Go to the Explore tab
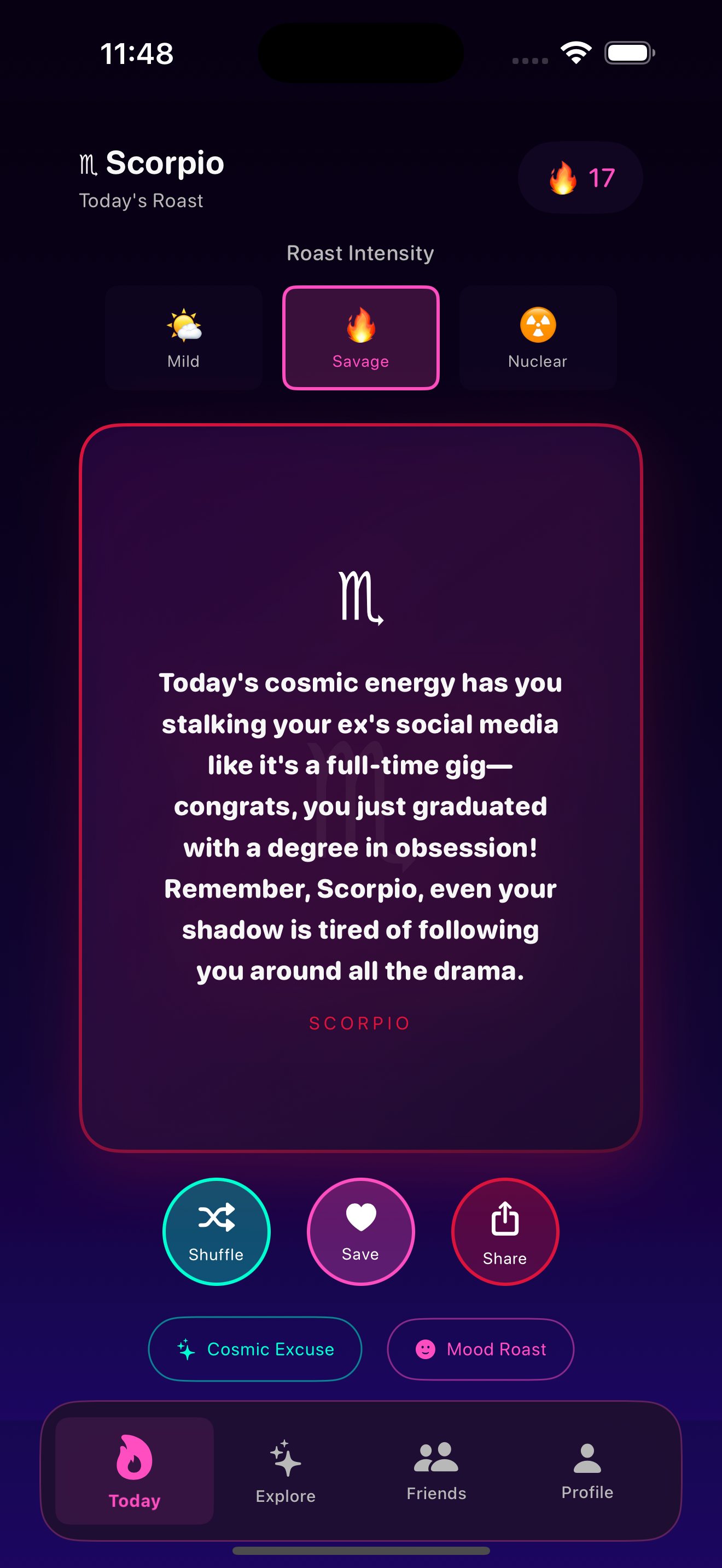Viewport: 722px width, 1568px height. (286, 1471)
